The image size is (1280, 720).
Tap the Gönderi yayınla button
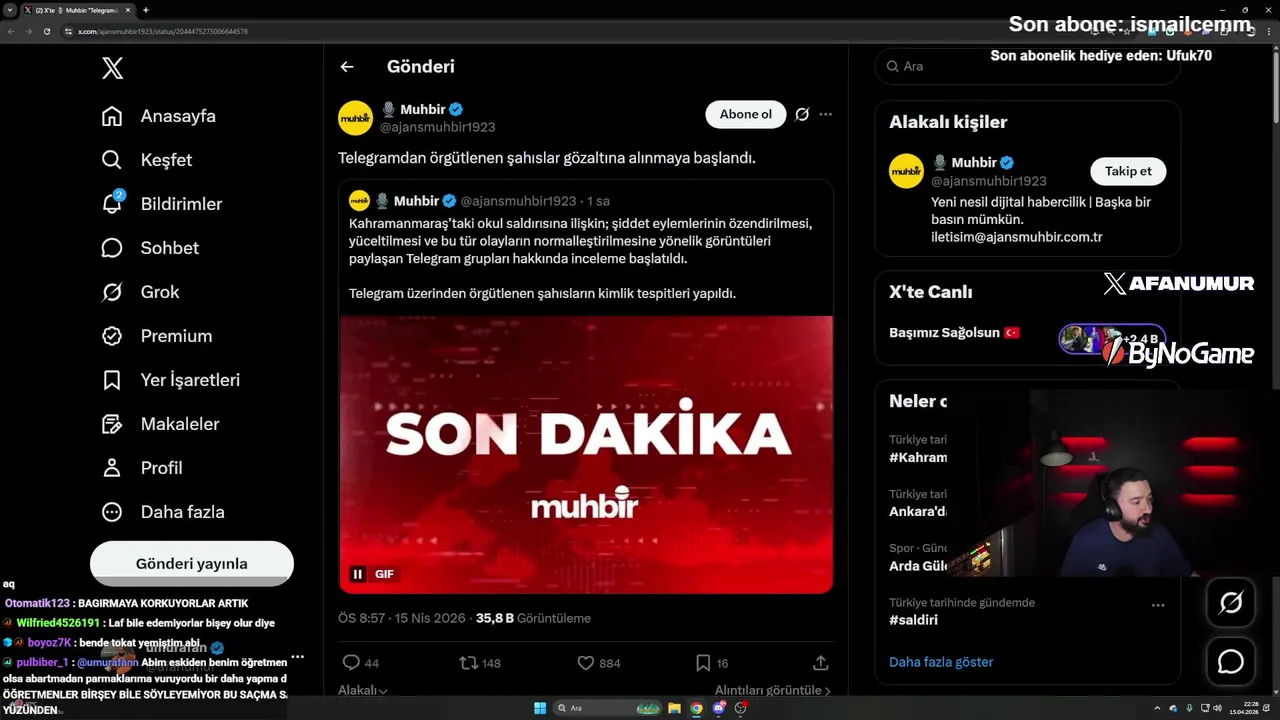click(192, 564)
